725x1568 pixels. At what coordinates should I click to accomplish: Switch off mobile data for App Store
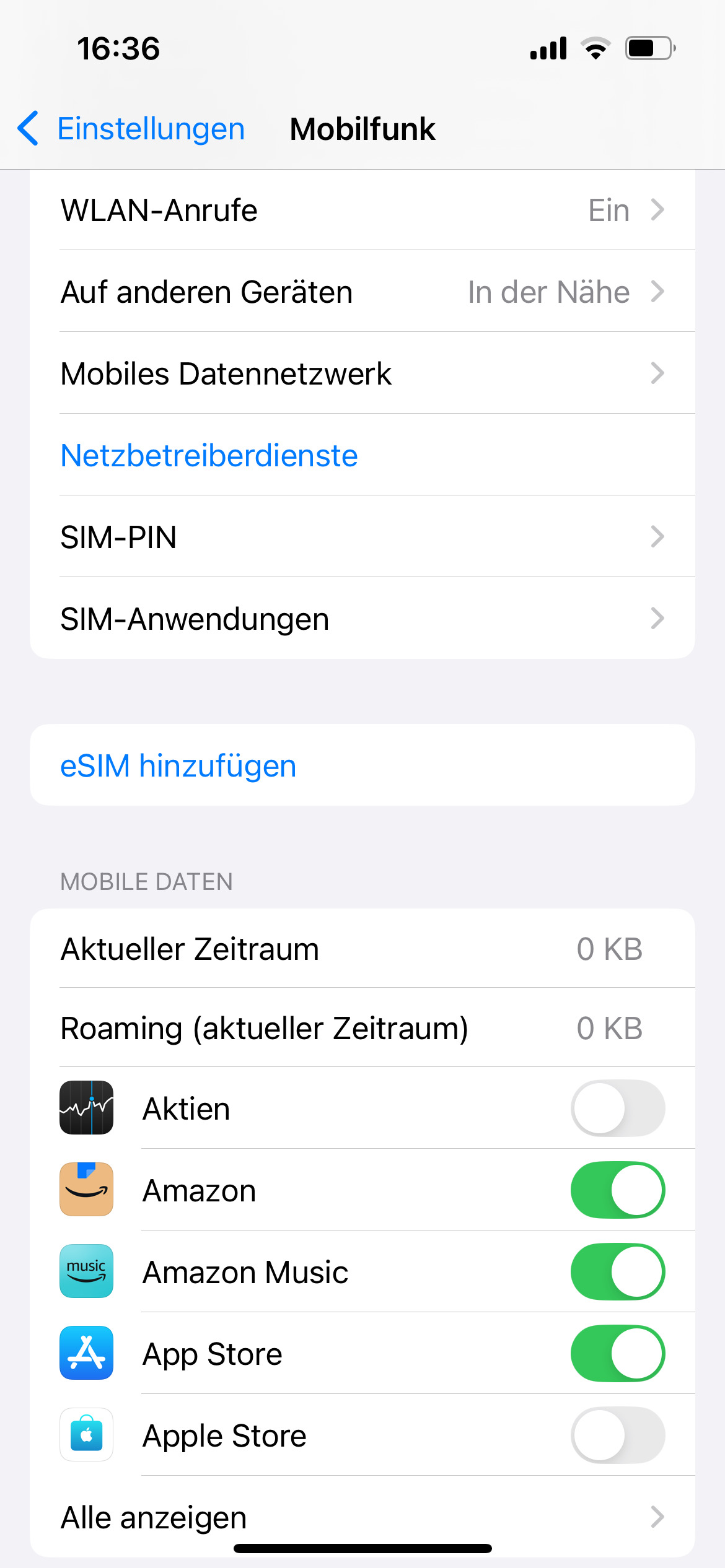tap(618, 1354)
